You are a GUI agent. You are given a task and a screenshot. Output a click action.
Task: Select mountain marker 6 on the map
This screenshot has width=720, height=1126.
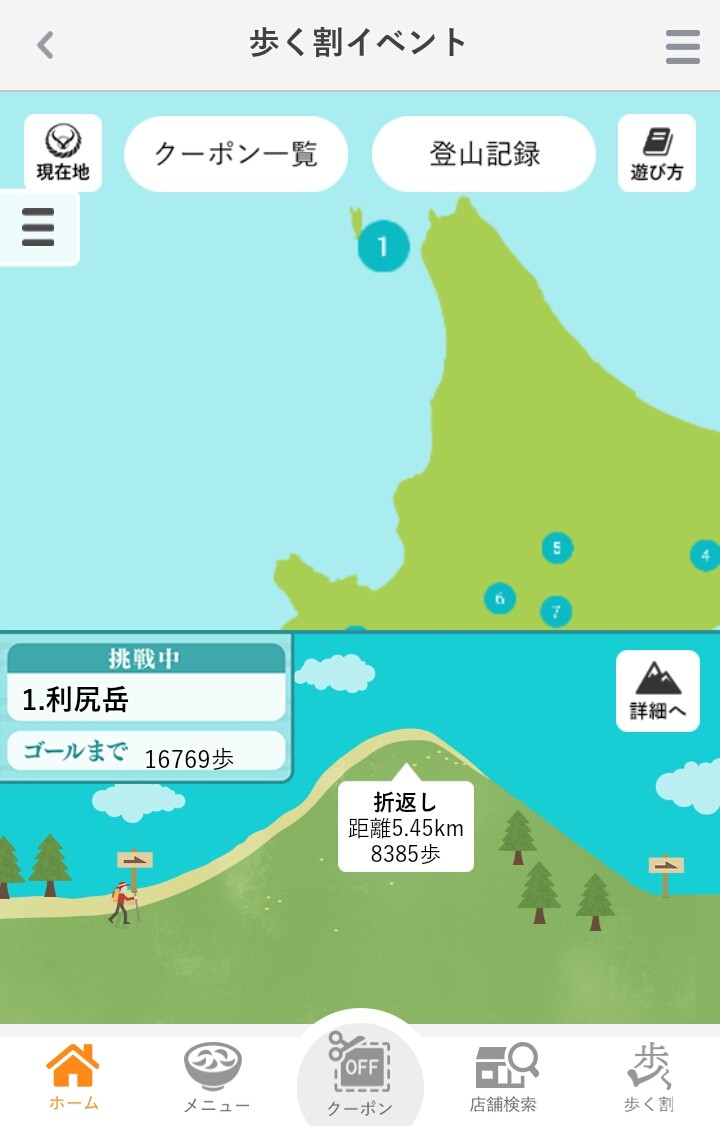pos(500,599)
